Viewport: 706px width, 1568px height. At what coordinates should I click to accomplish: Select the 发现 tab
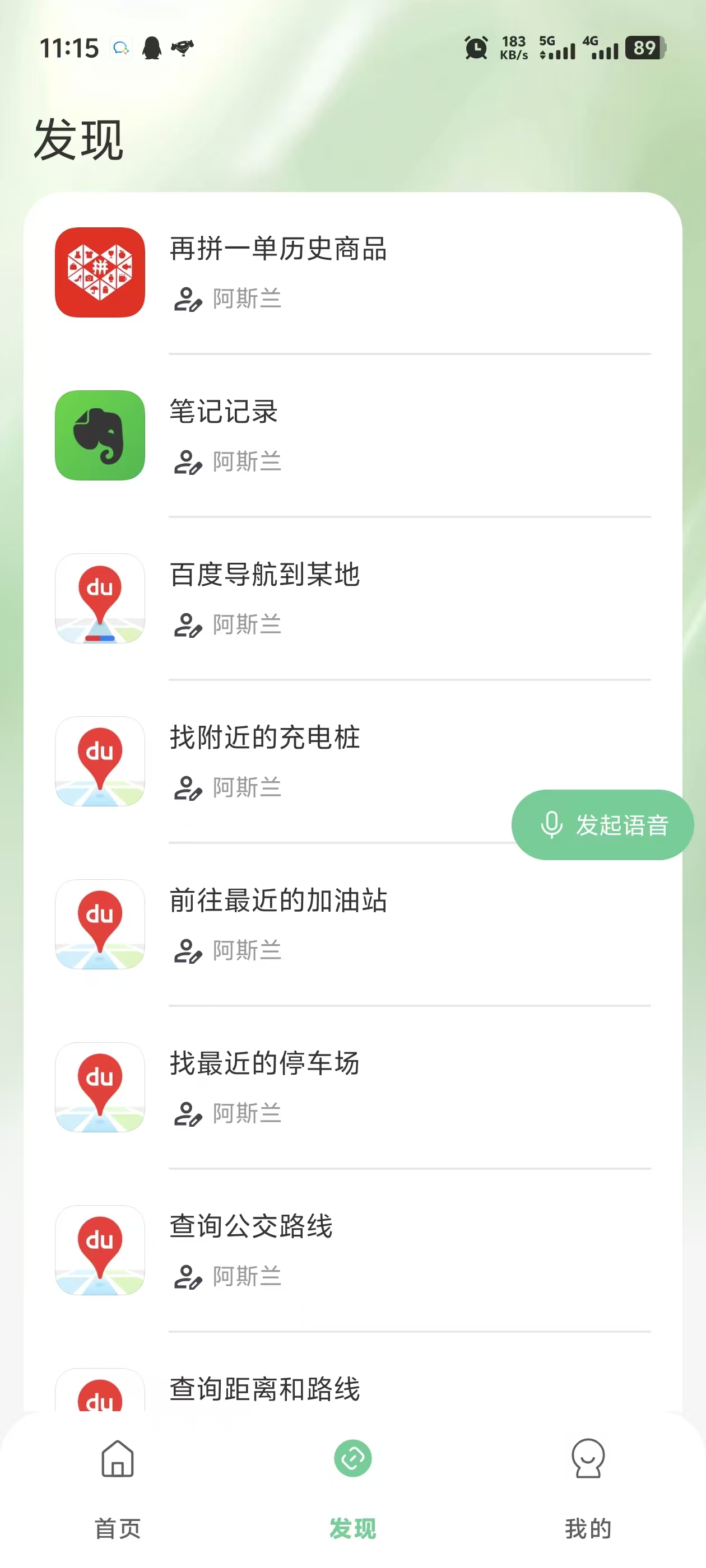click(352, 1484)
